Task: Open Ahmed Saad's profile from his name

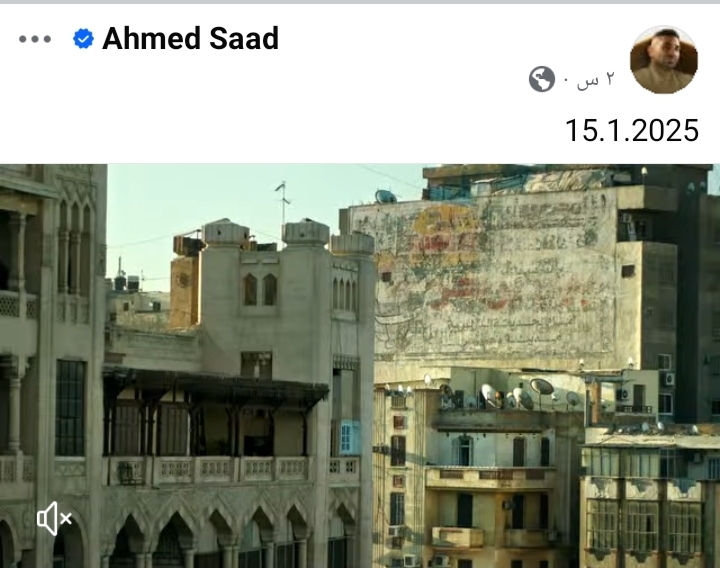Action: coord(190,39)
